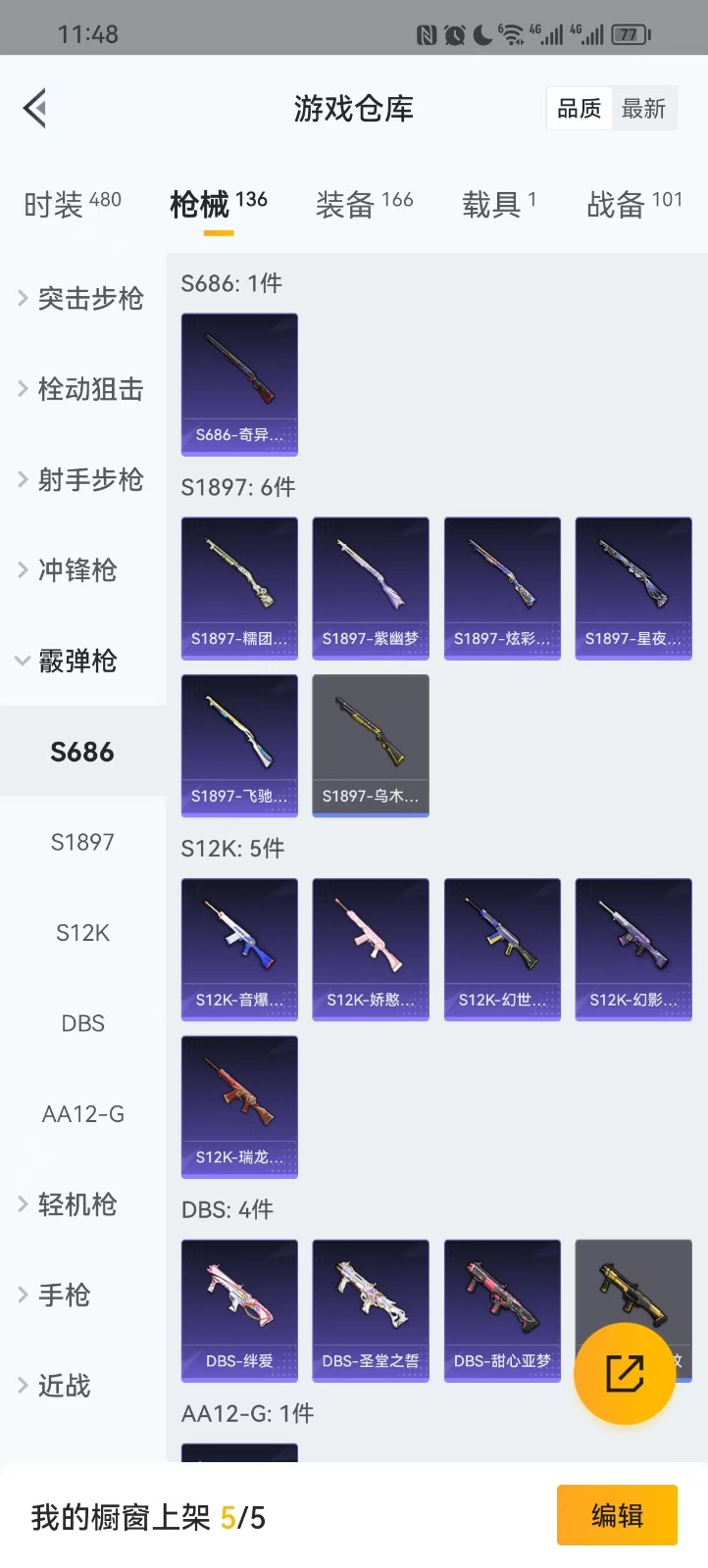Sort items by 品质

pos(579,109)
